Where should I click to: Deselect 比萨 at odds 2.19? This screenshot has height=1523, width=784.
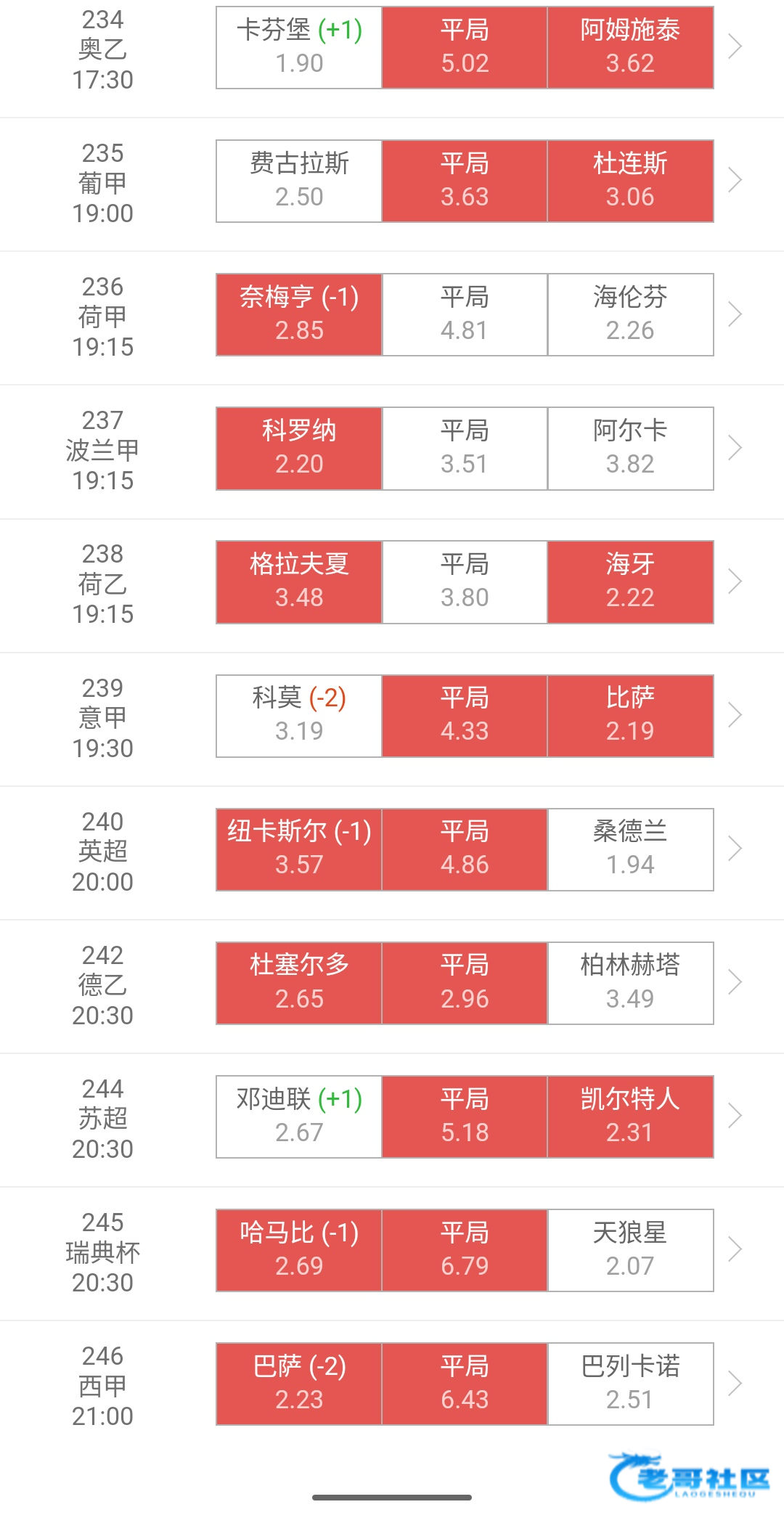click(630, 715)
